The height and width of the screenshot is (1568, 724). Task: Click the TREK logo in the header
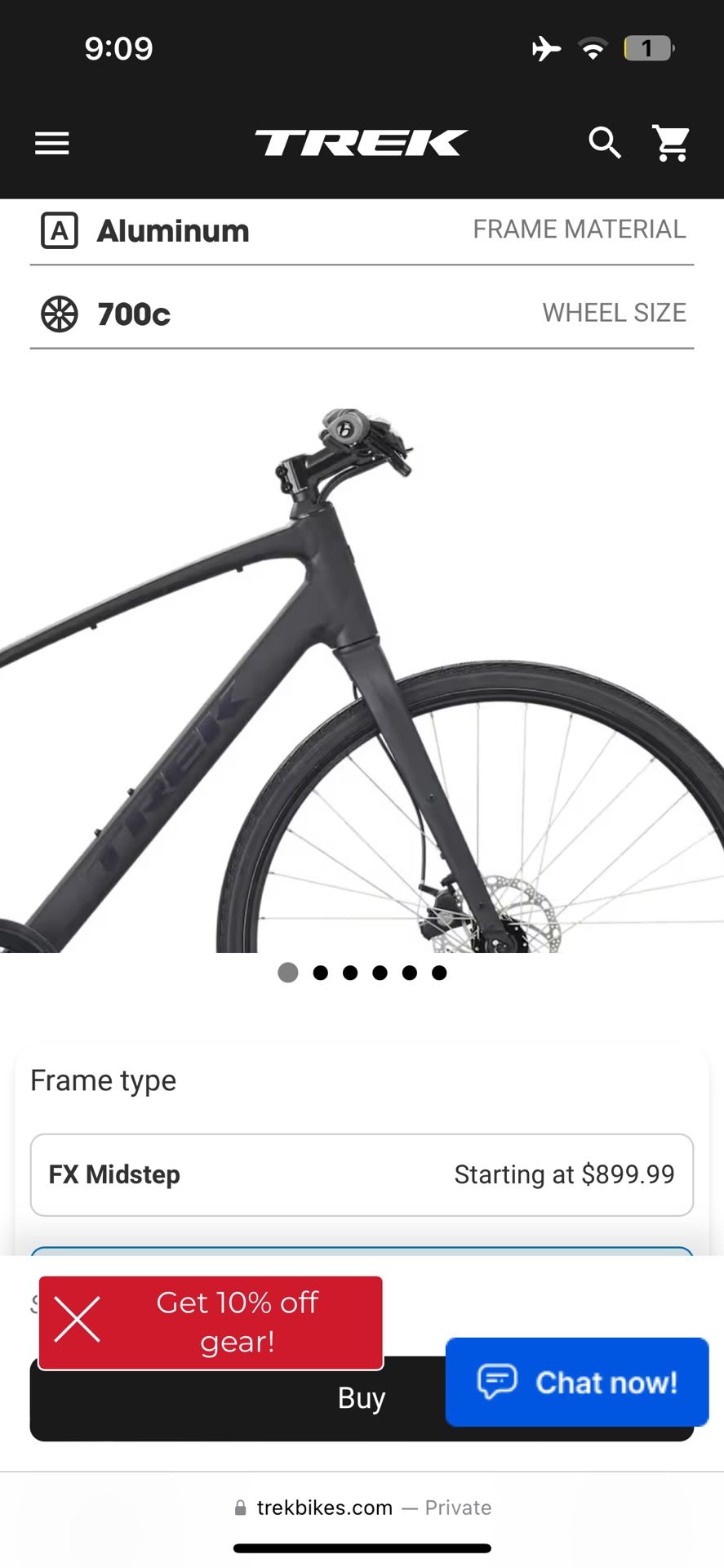point(360,143)
